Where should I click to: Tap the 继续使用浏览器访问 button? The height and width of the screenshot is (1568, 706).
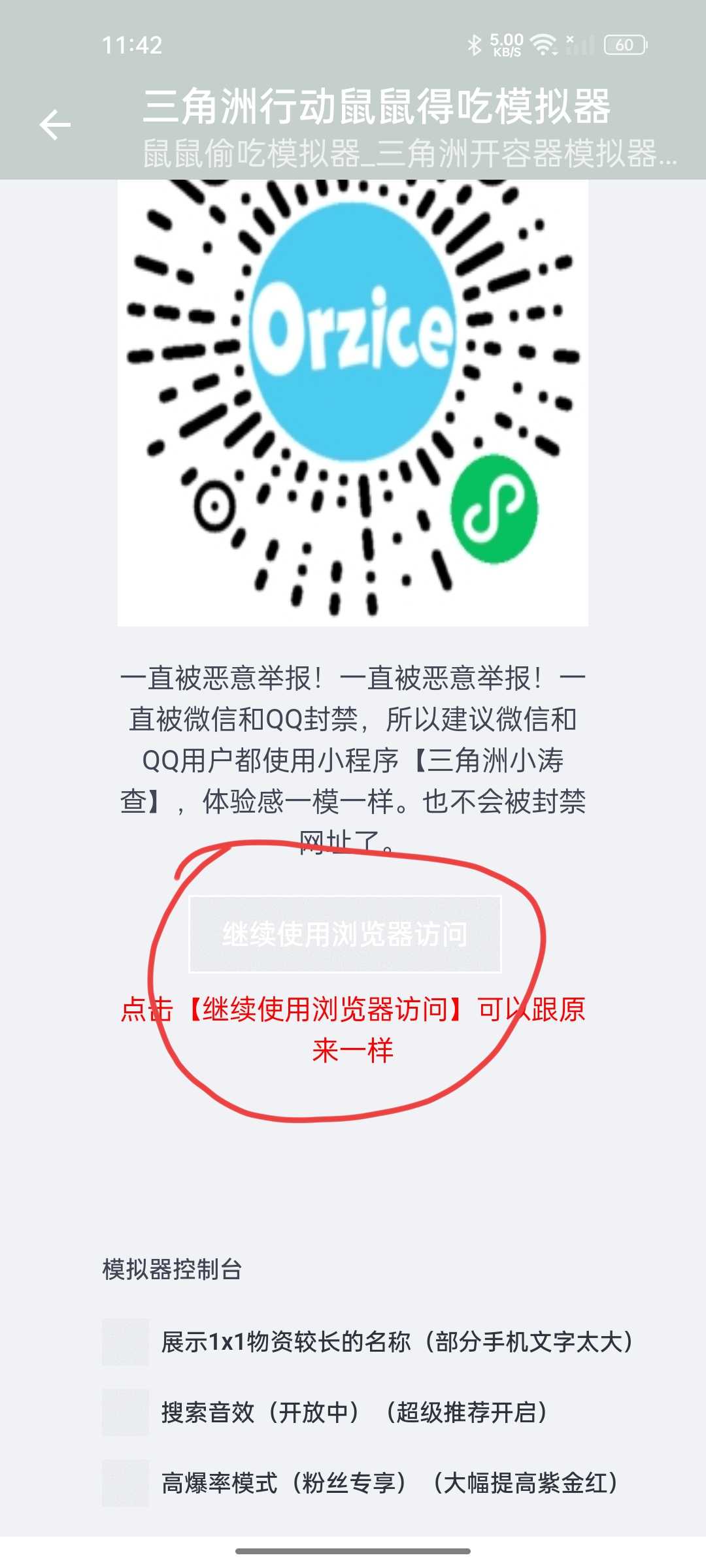[x=345, y=934]
